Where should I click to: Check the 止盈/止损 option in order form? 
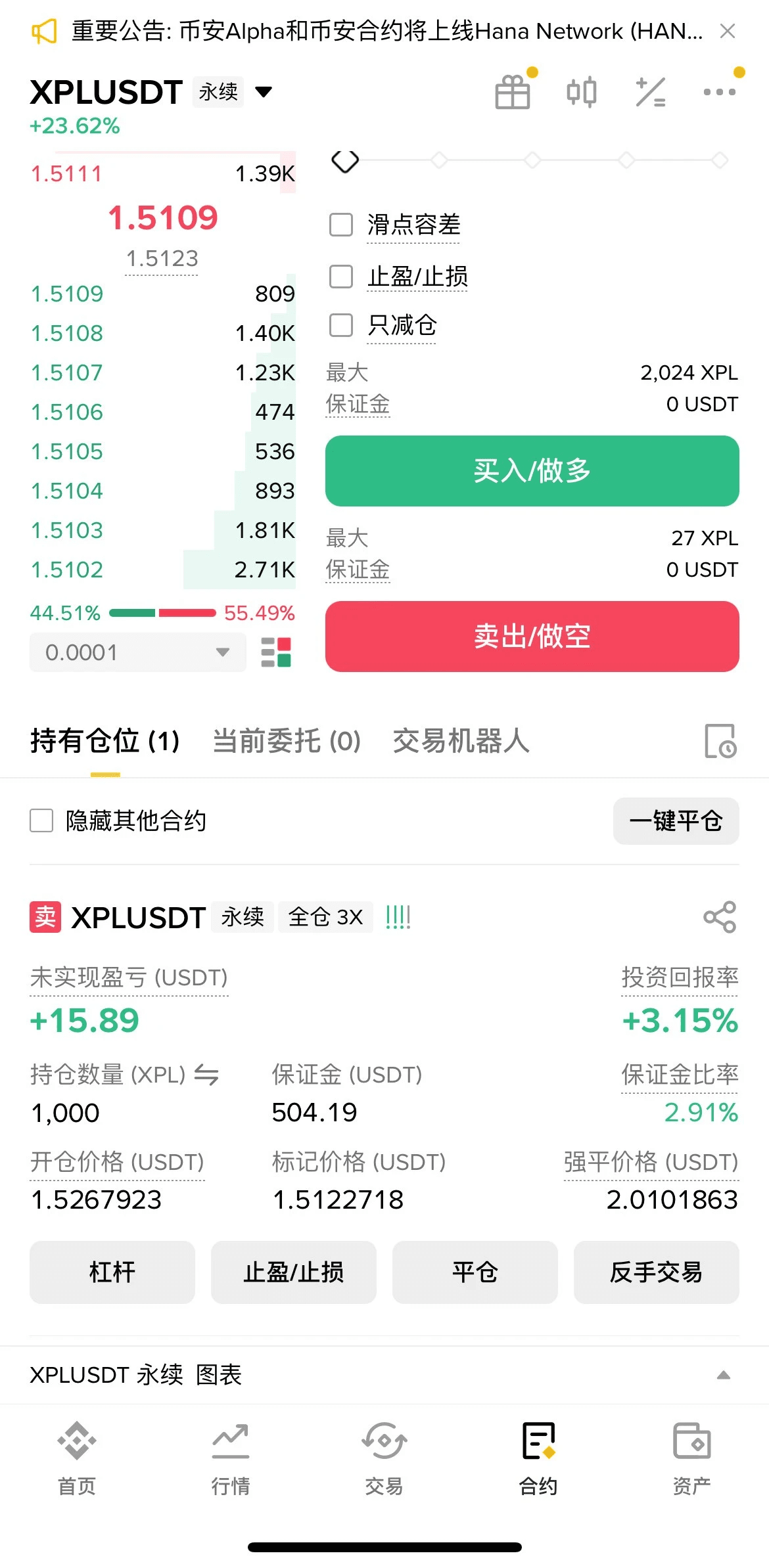(341, 277)
